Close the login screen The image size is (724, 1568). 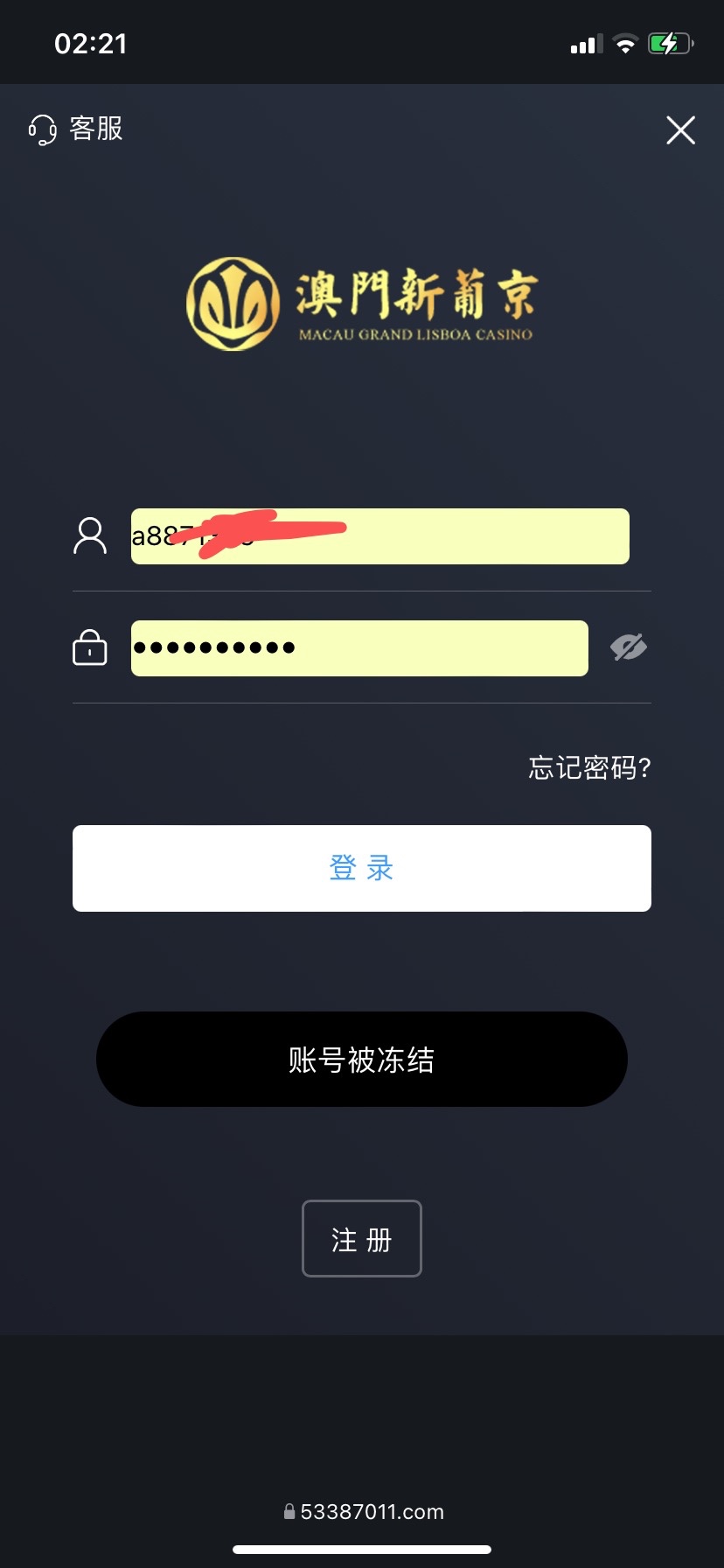coord(680,130)
